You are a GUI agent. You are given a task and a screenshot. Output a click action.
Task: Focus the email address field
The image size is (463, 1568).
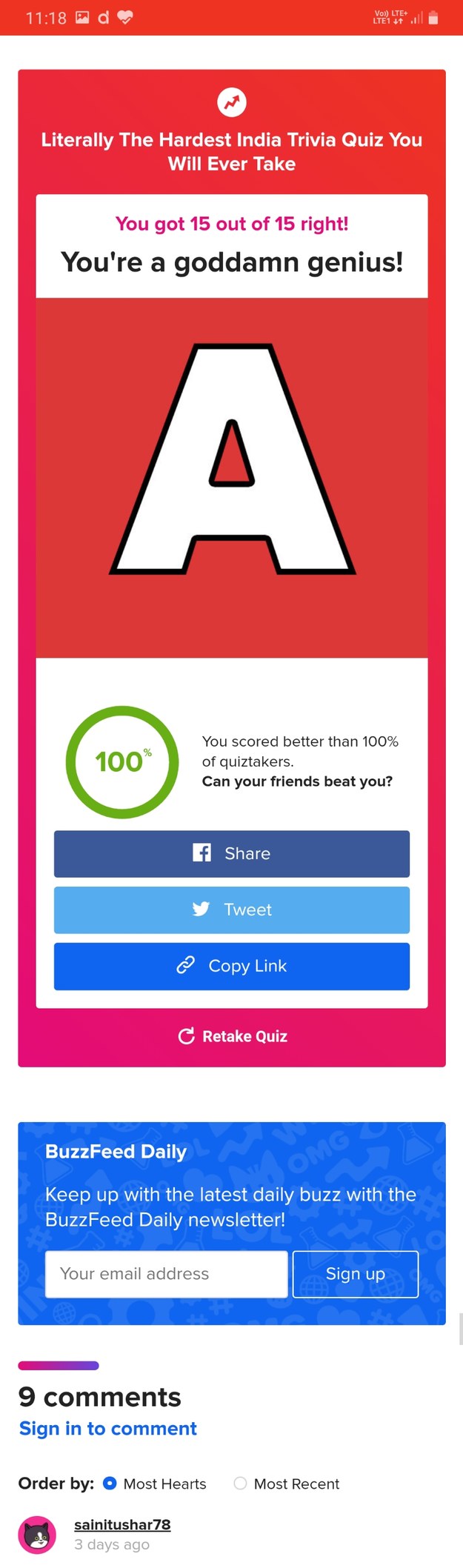coord(166,1274)
